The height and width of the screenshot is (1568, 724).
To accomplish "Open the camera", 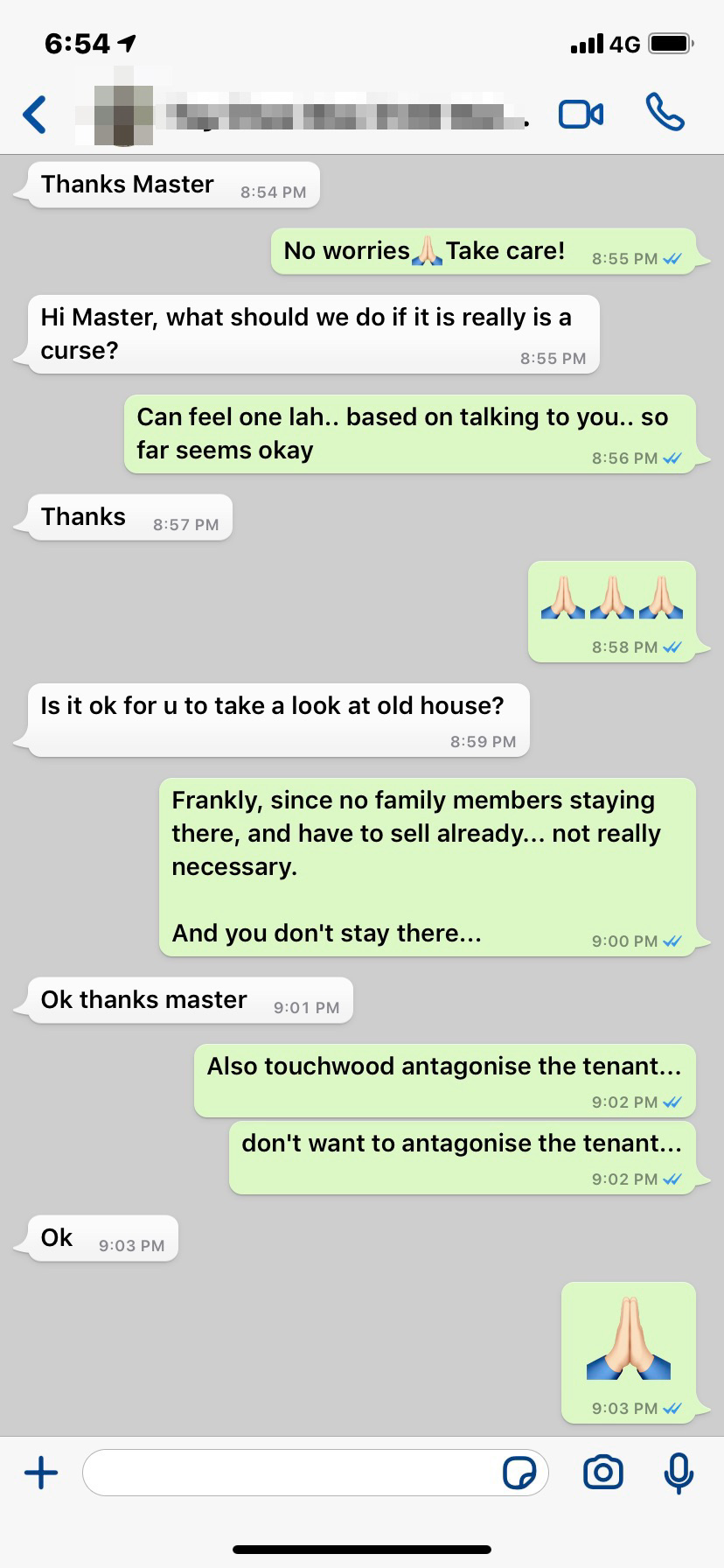I will click(602, 1473).
